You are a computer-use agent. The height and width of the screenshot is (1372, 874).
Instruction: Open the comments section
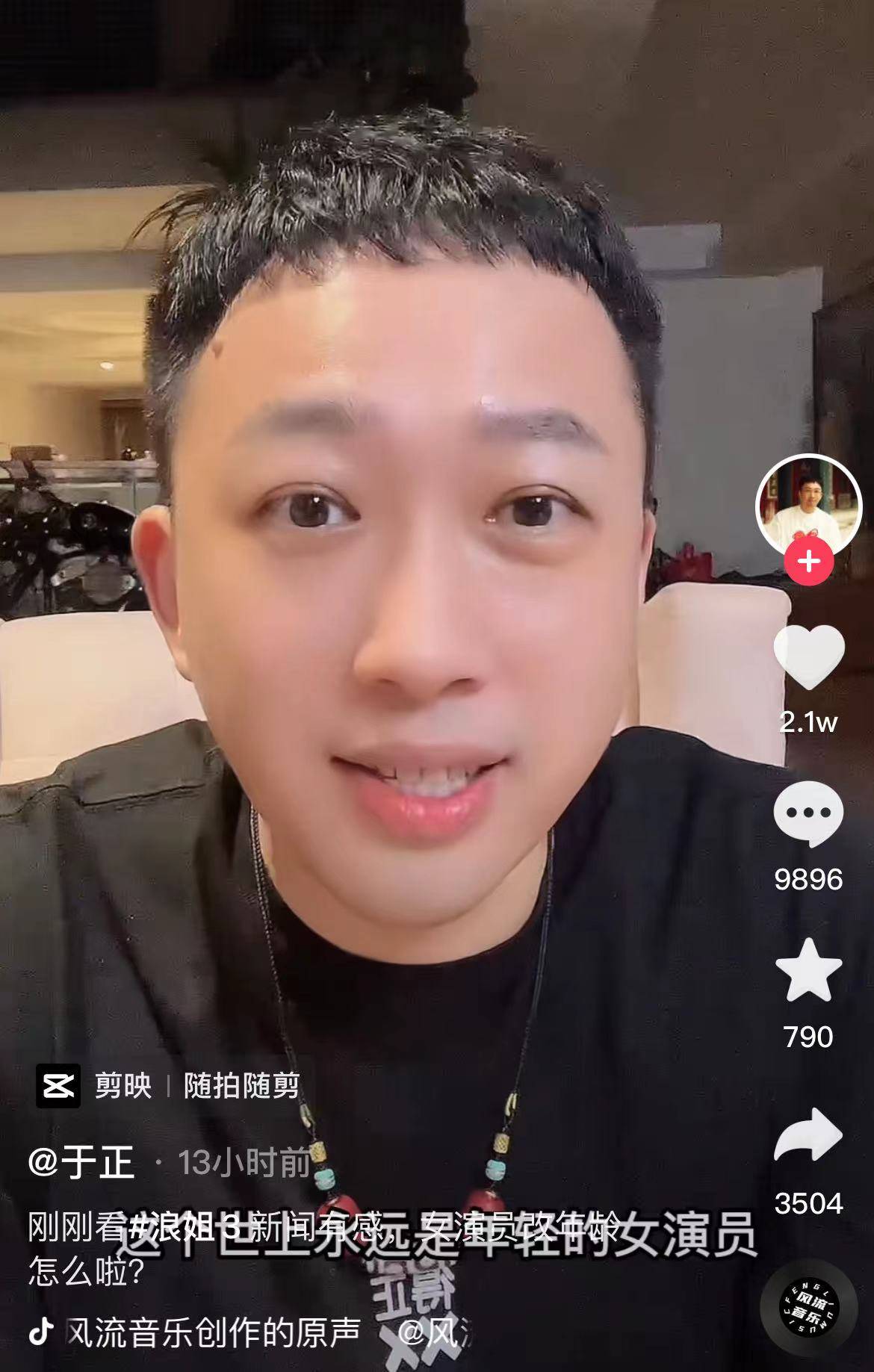[809, 814]
